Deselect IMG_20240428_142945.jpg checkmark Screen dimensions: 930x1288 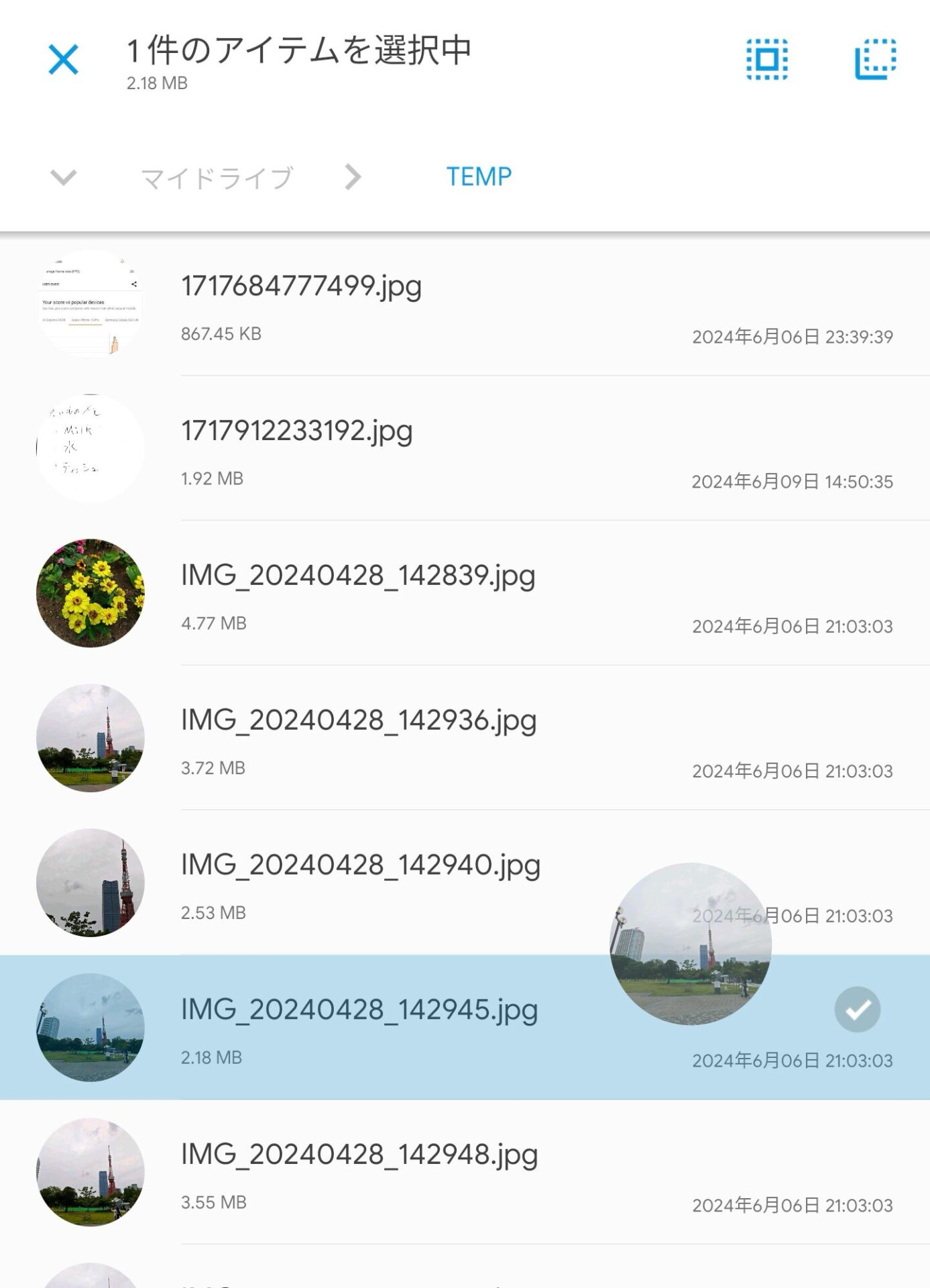[858, 1010]
